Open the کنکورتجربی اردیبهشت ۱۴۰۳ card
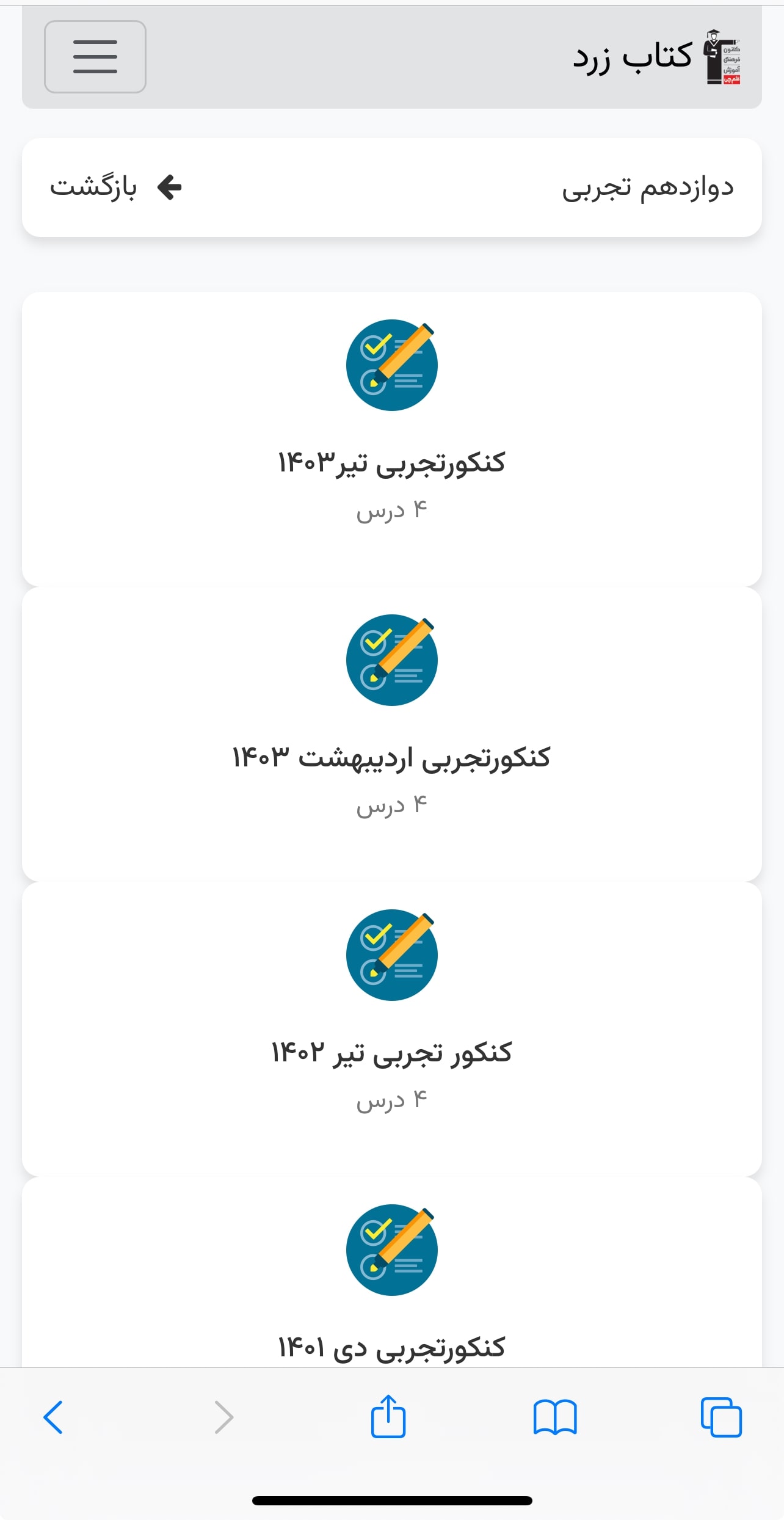Viewport: 784px width, 1520px height. point(391,733)
